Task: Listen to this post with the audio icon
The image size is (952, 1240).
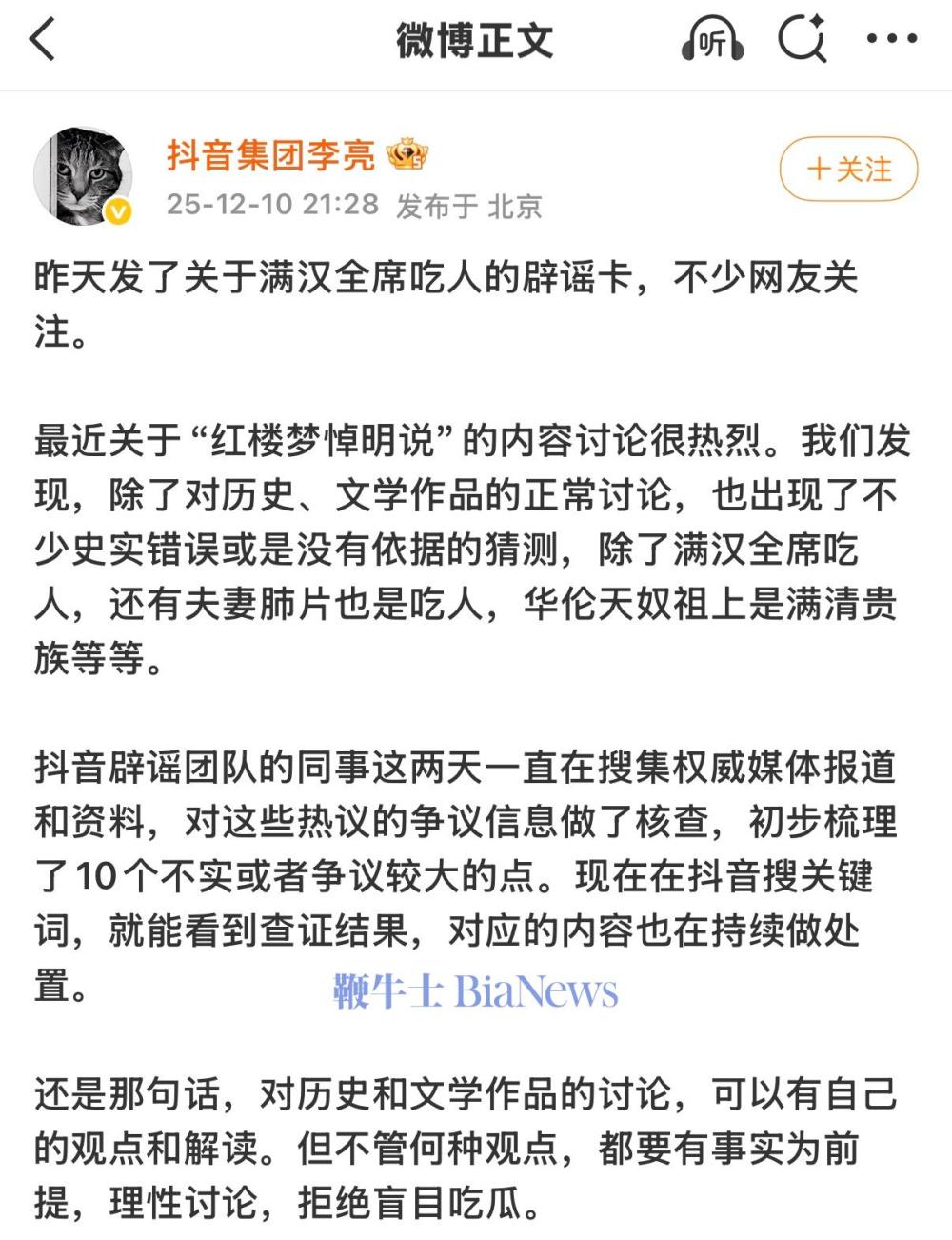Action: coord(711,41)
